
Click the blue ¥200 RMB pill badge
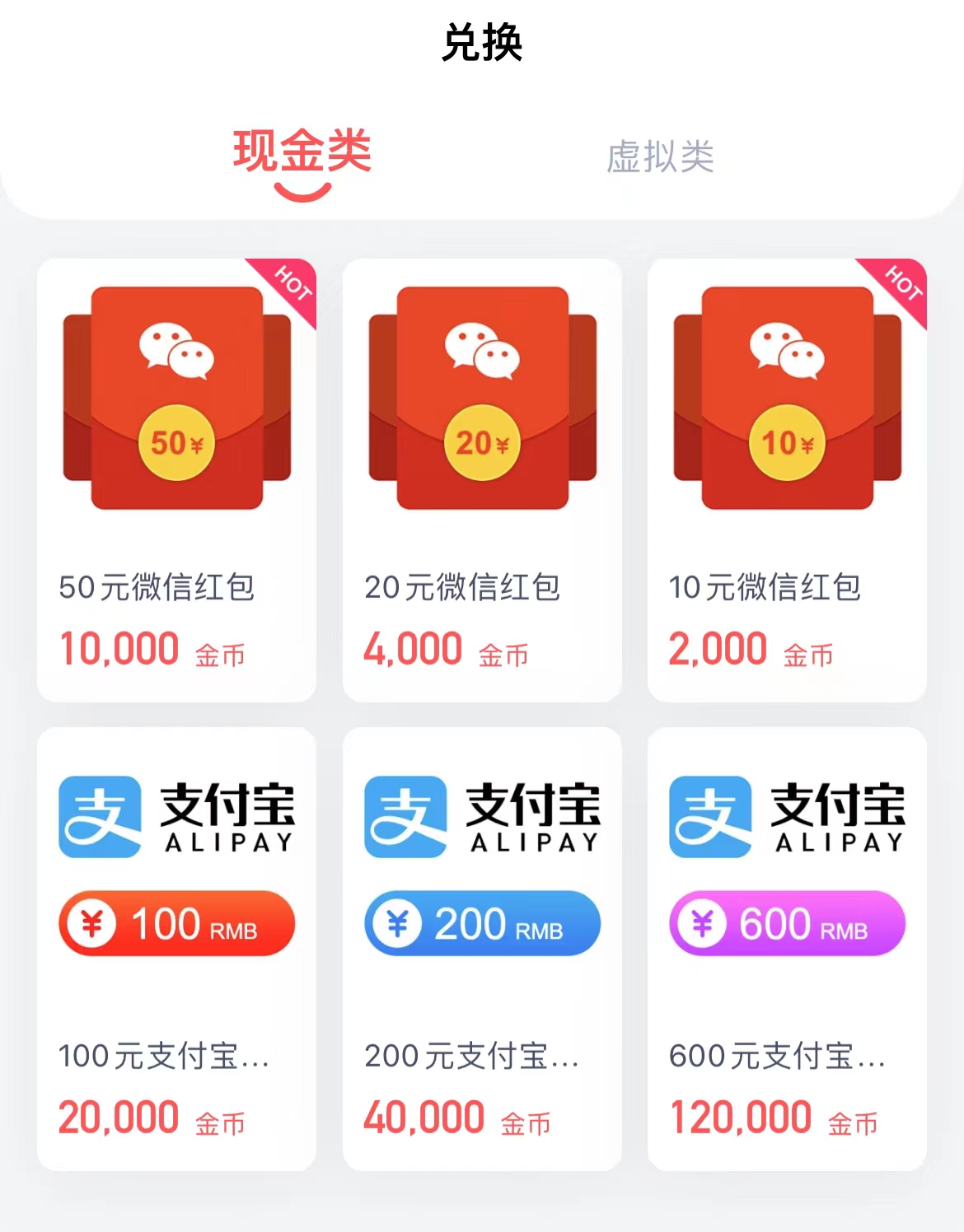tap(480, 923)
